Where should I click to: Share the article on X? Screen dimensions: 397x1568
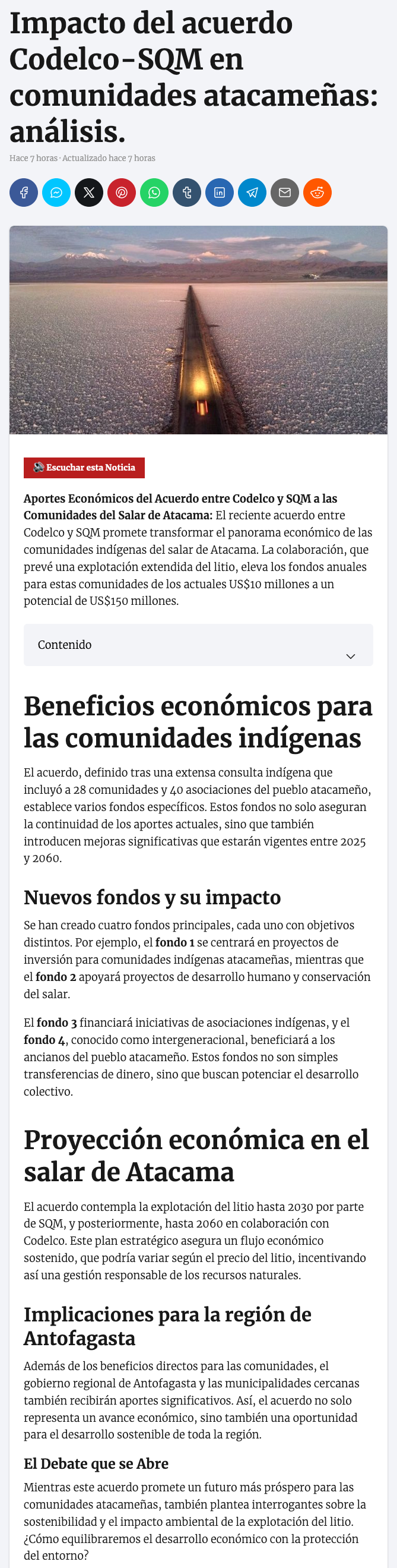[89, 193]
